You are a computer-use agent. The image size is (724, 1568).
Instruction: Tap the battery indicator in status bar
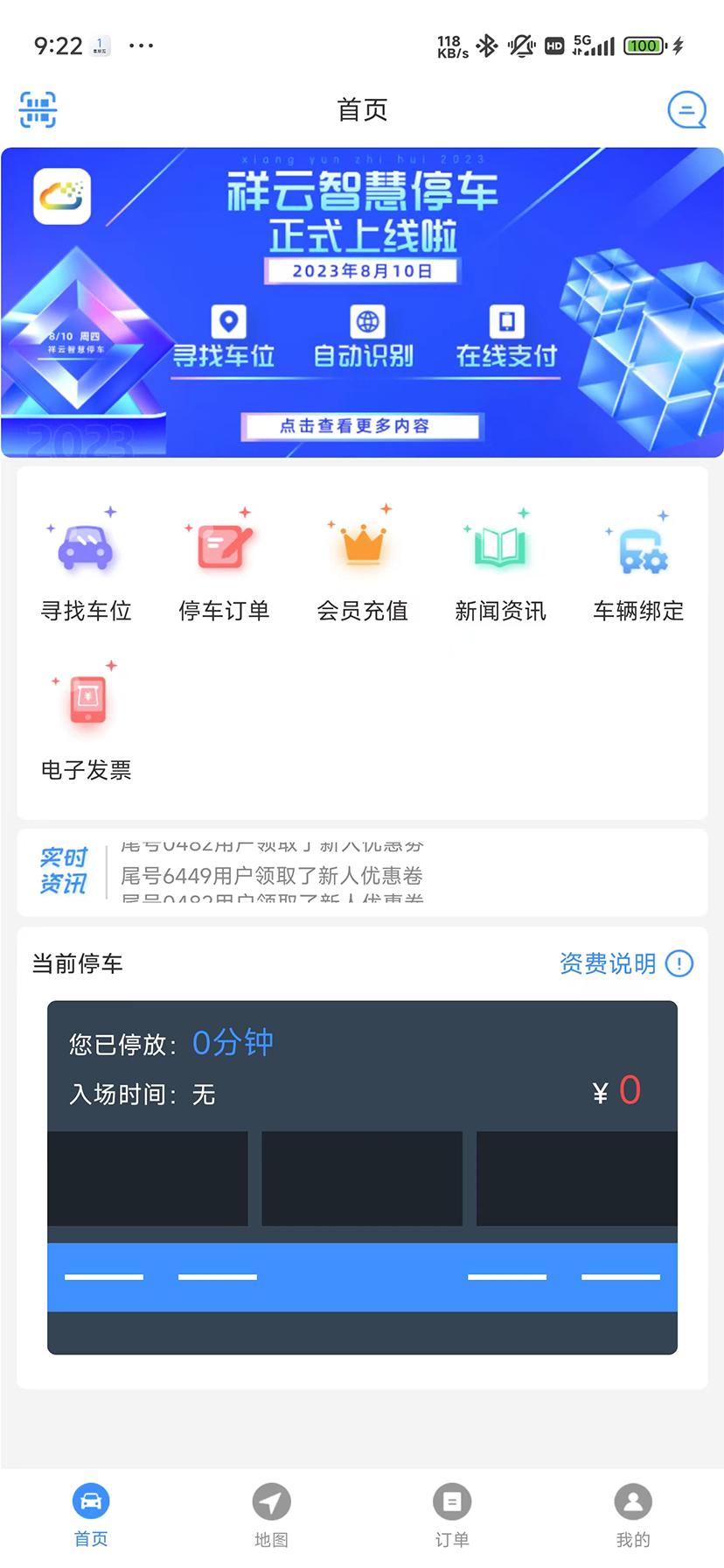click(x=644, y=45)
